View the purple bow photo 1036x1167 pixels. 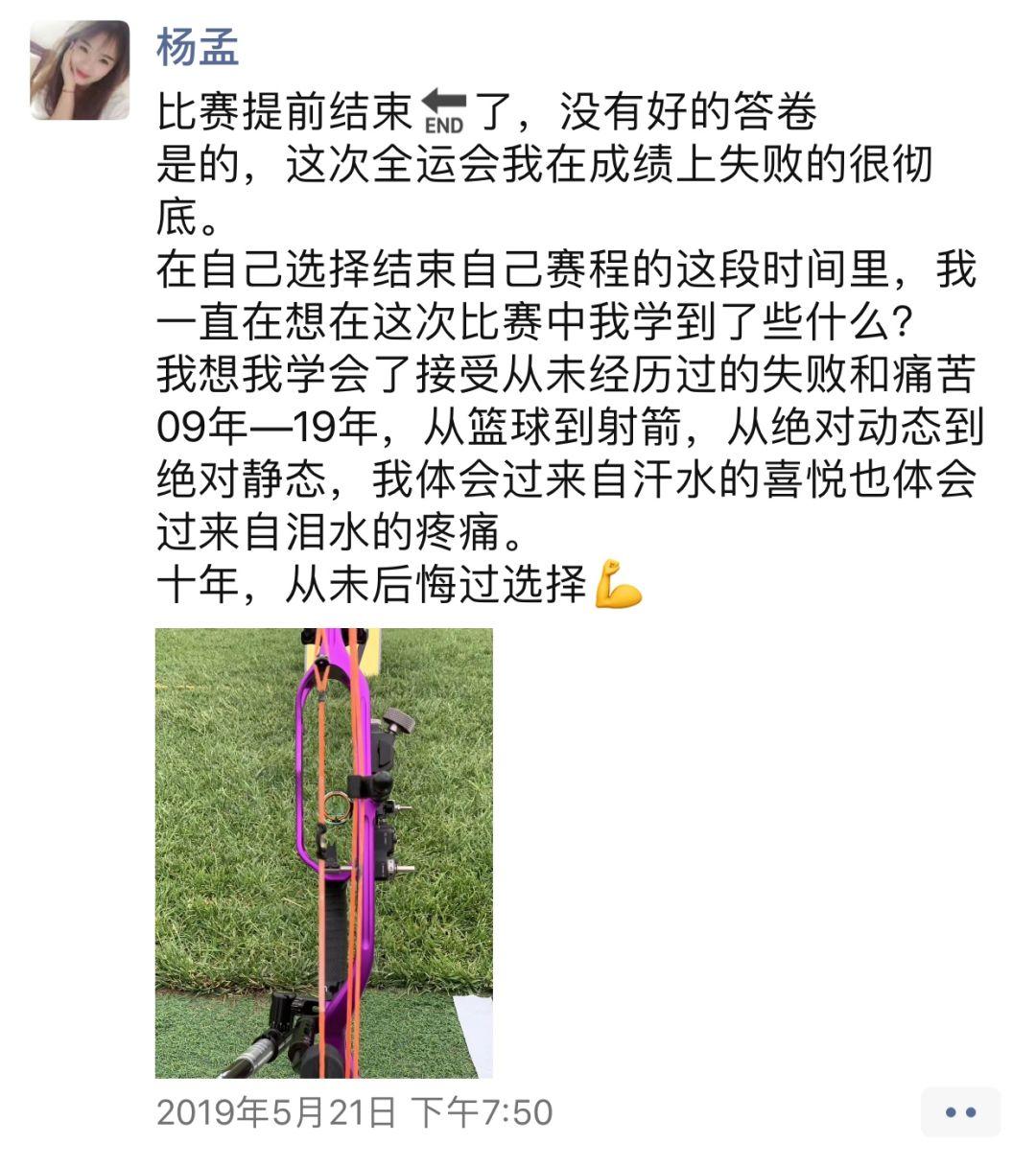[323, 852]
